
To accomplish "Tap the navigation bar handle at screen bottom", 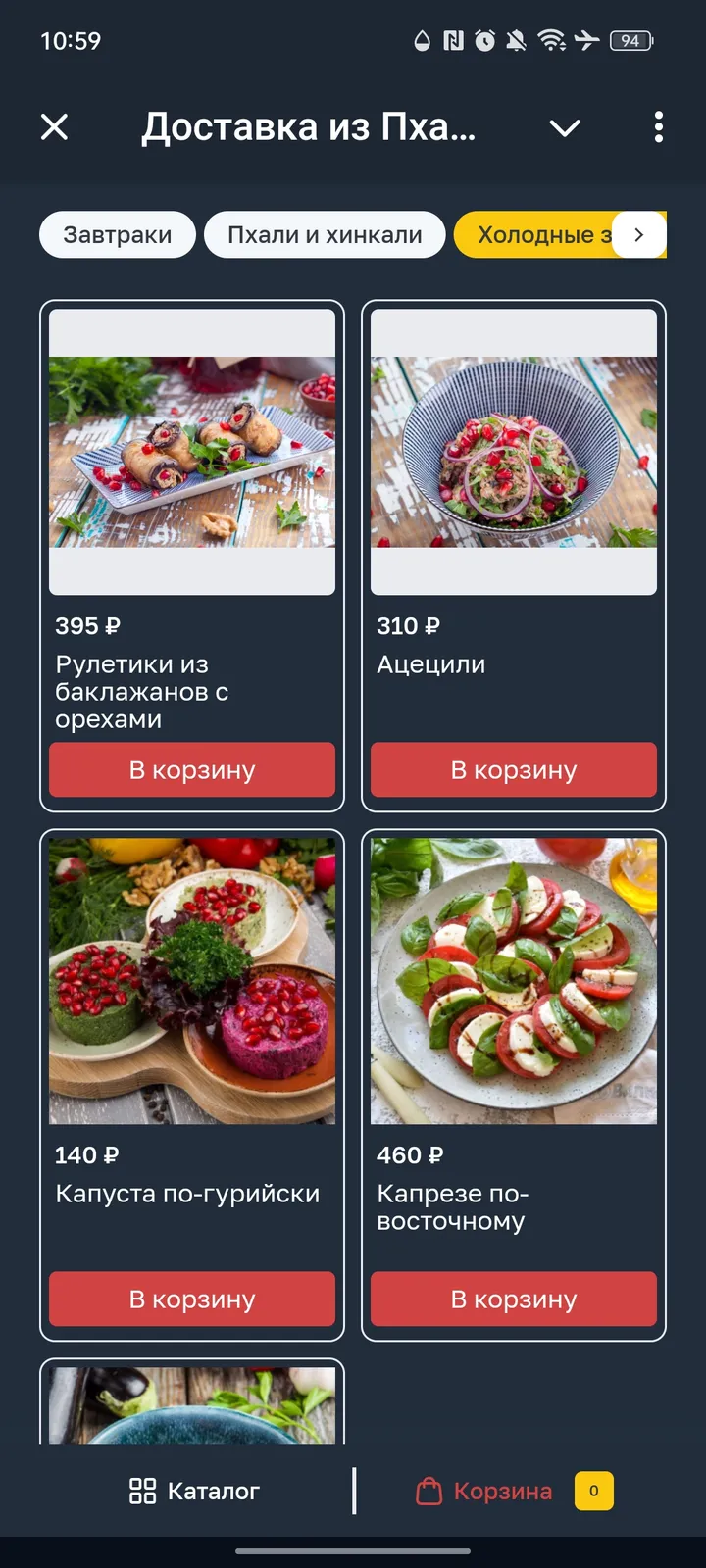I will (353, 1552).
